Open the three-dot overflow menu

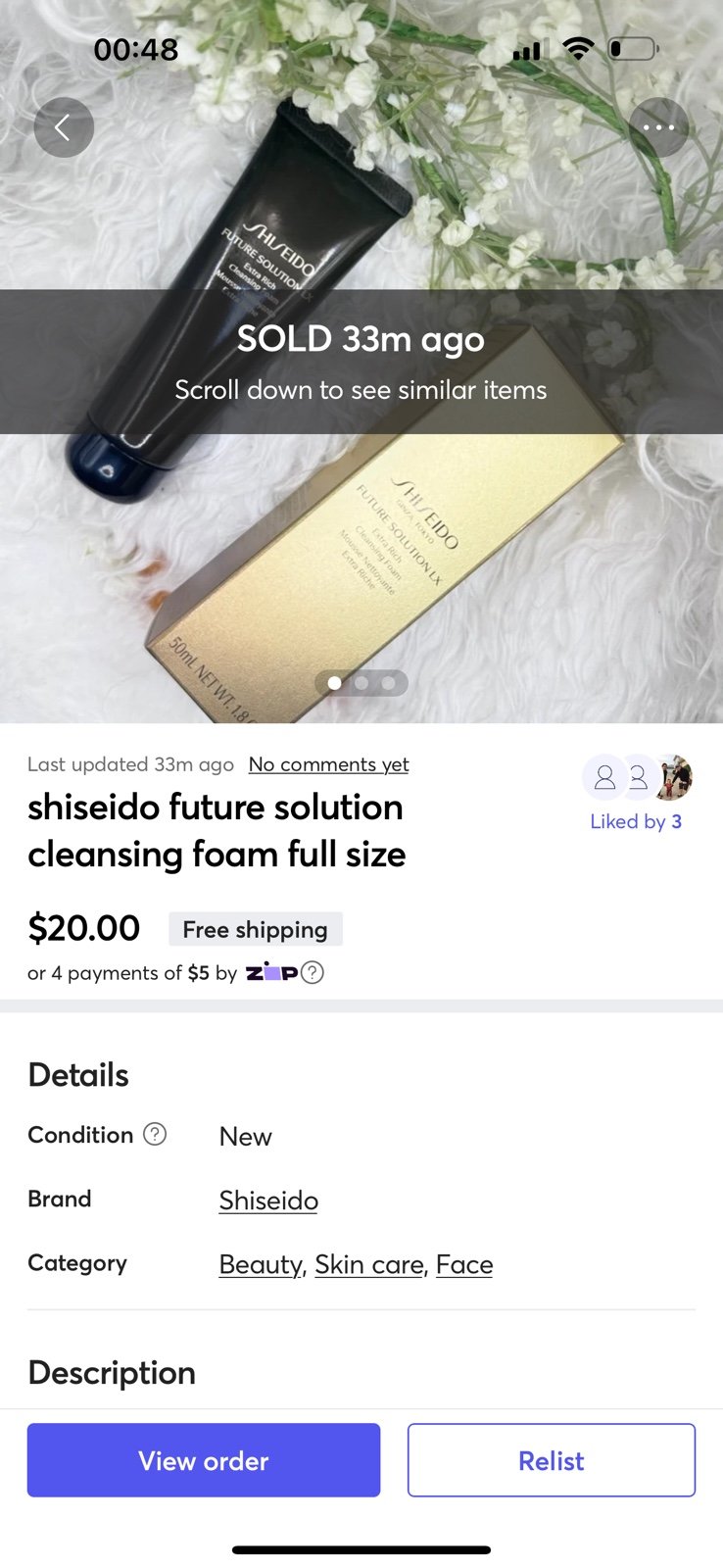pyautogui.click(x=658, y=127)
